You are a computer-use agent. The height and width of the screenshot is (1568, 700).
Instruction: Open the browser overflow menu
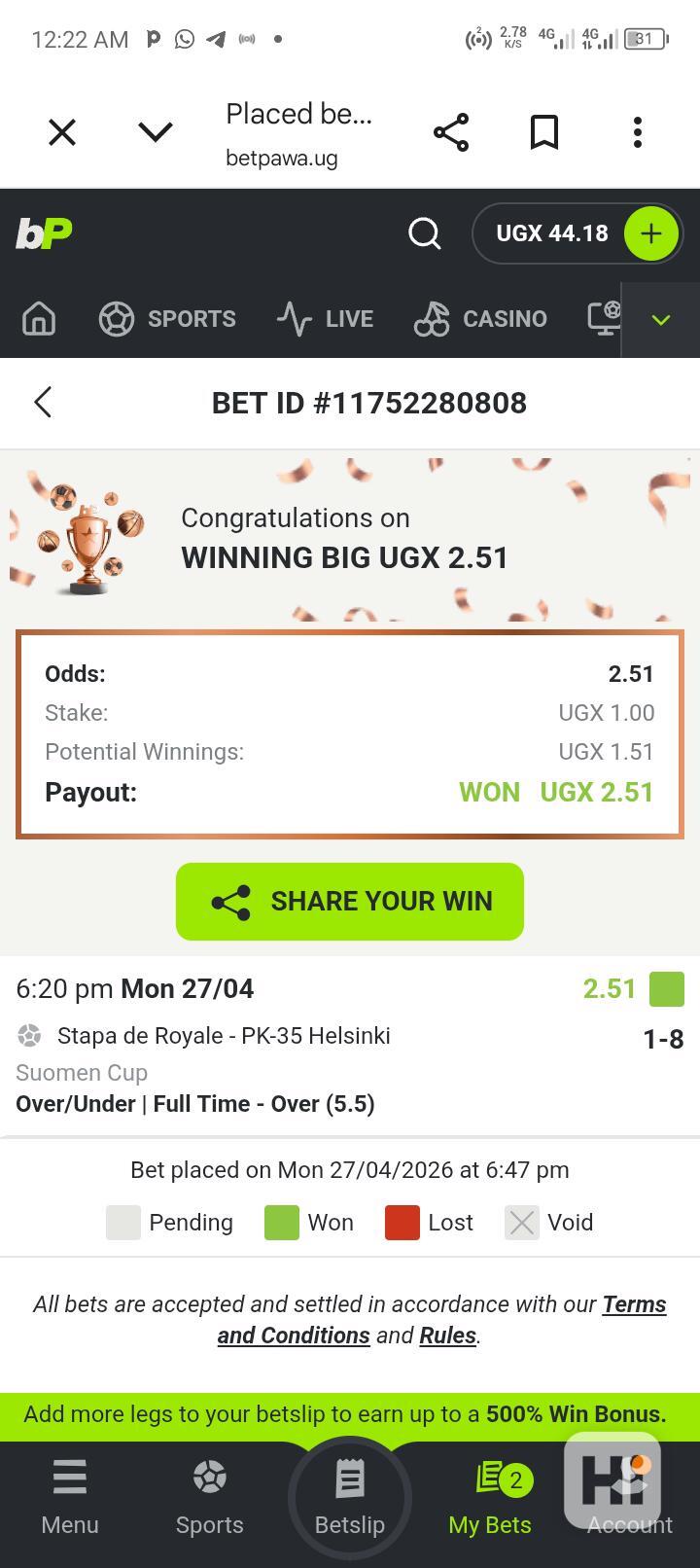[638, 132]
